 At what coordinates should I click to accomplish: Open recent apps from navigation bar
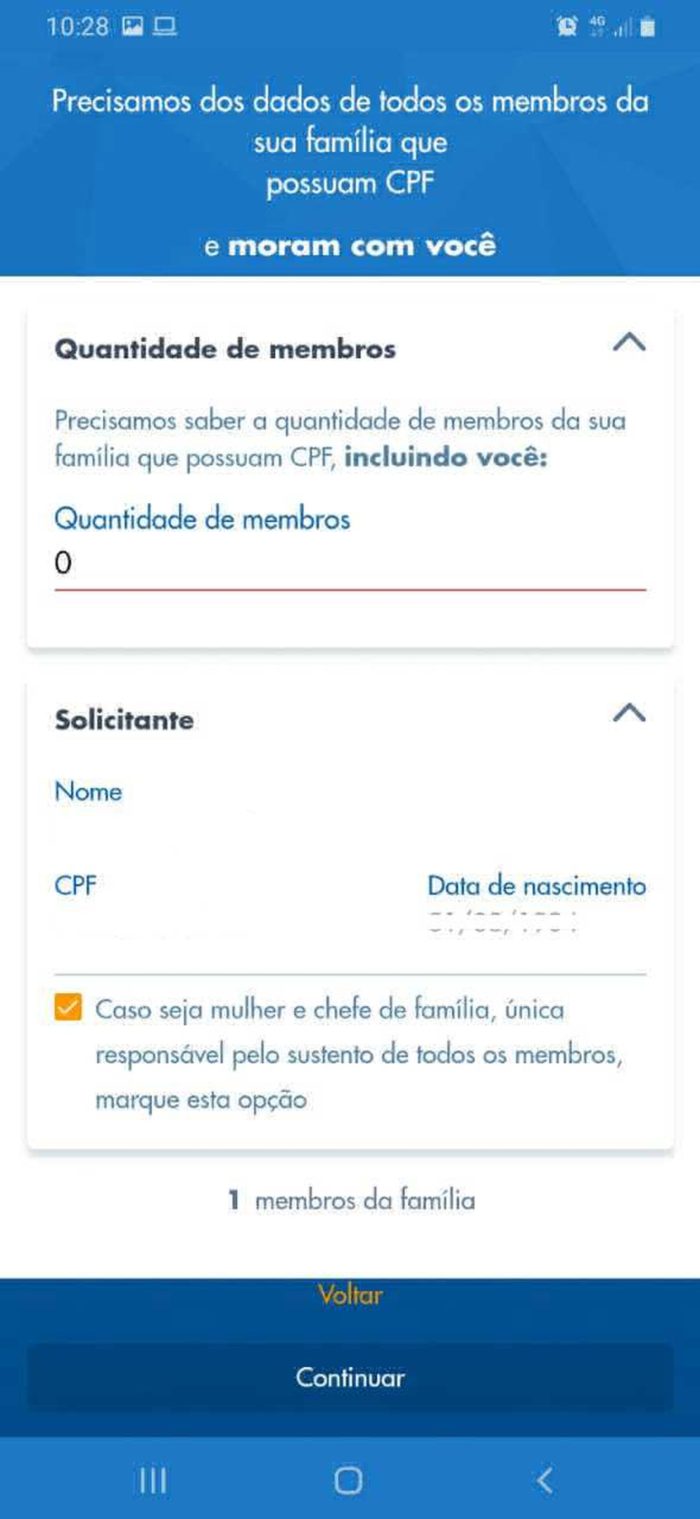[152, 1481]
